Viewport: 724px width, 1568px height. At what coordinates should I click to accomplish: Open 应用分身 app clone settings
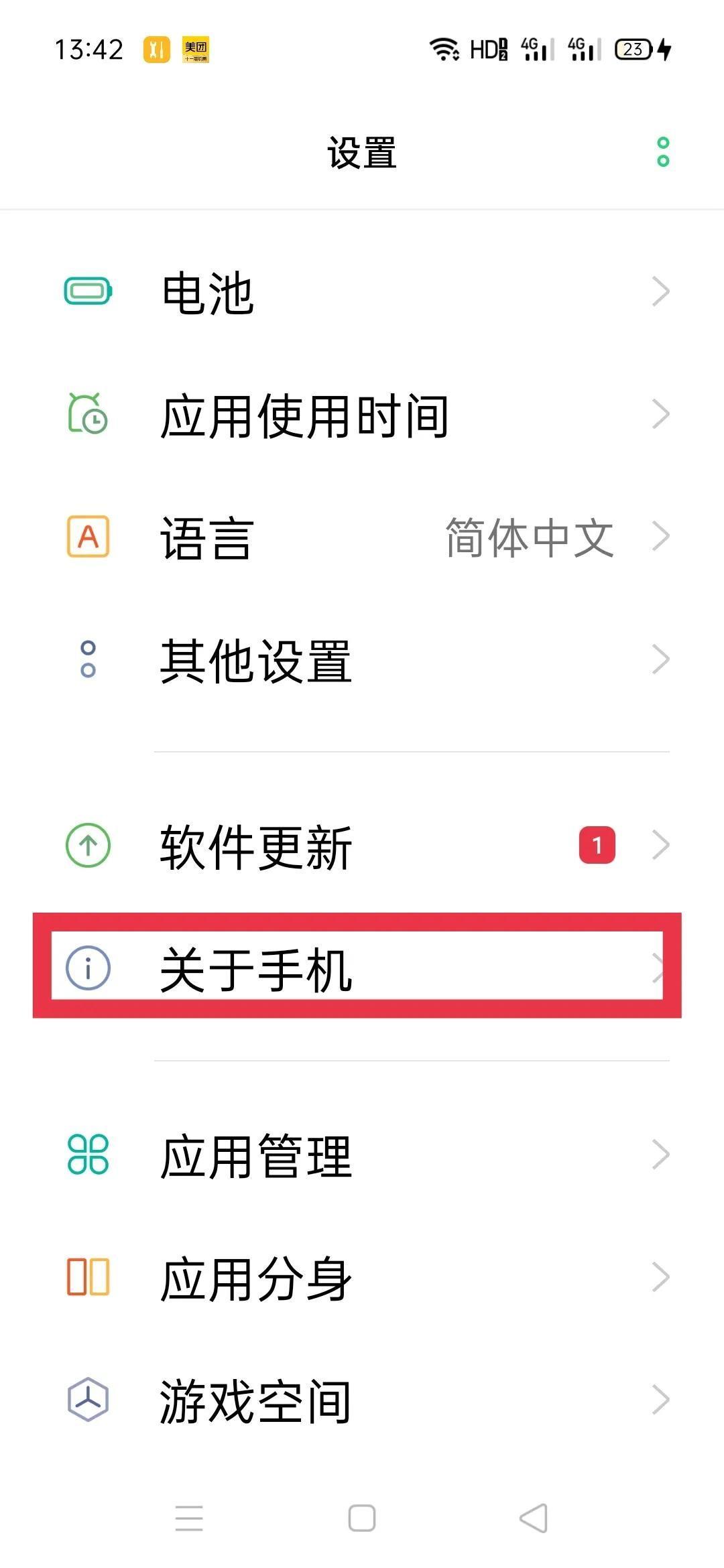tap(362, 1278)
